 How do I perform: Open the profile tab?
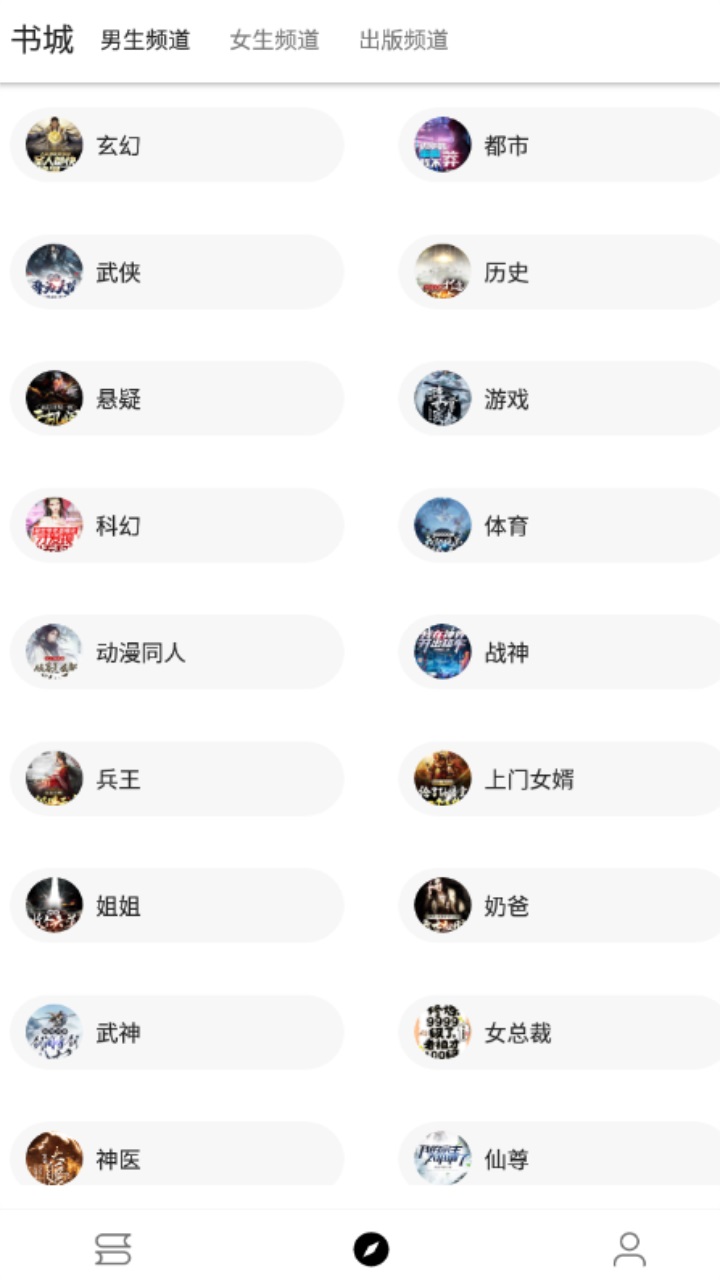tap(629, 1249)
